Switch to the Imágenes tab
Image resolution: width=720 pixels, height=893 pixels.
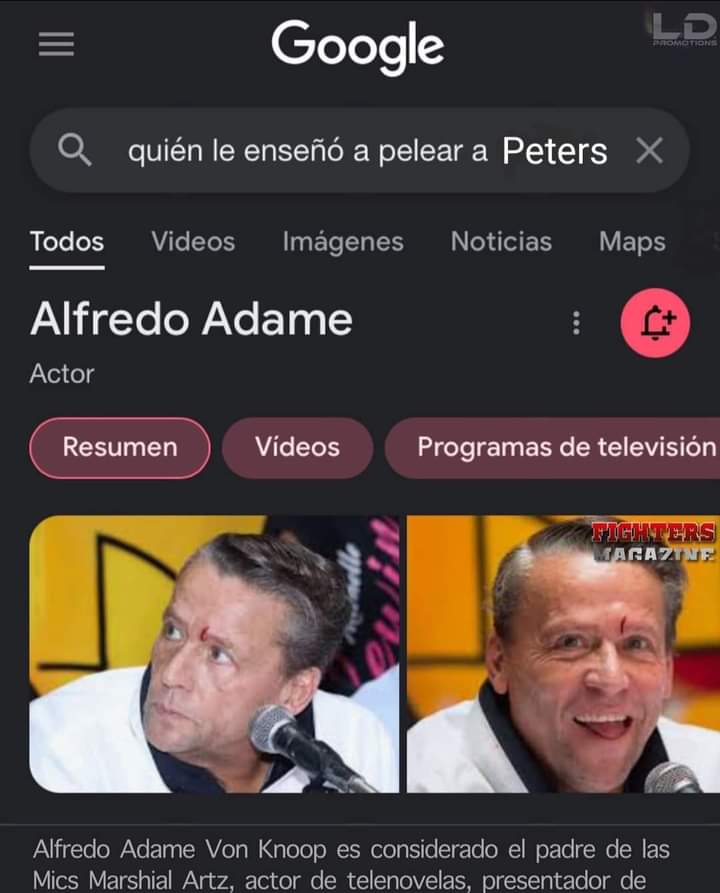coord(343,242)
